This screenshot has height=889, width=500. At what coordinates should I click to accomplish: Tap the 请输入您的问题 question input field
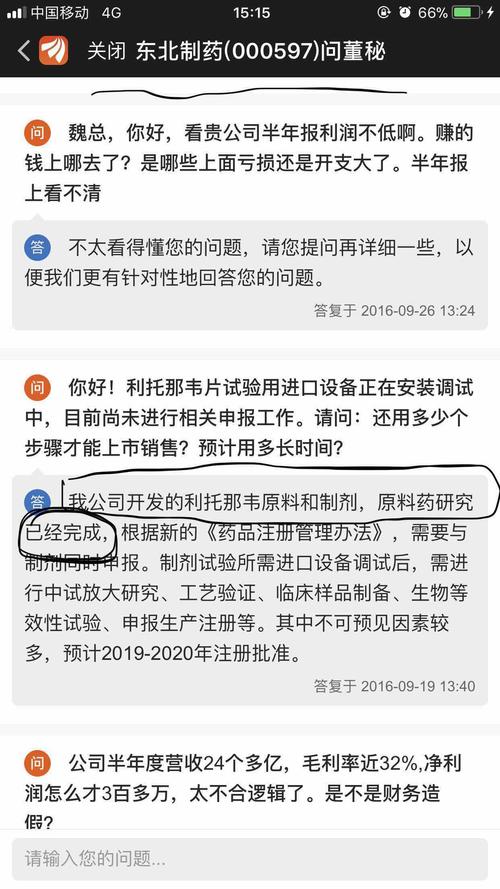[249, 859]
